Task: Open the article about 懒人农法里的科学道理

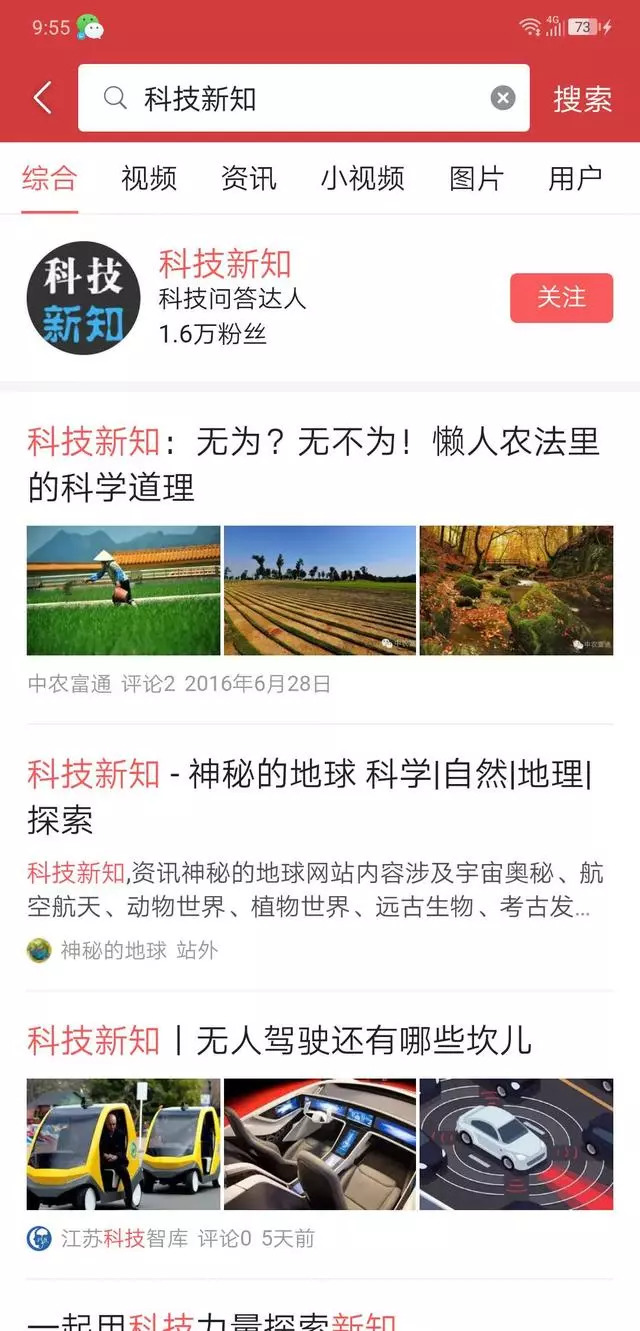Action: [313, 464]
